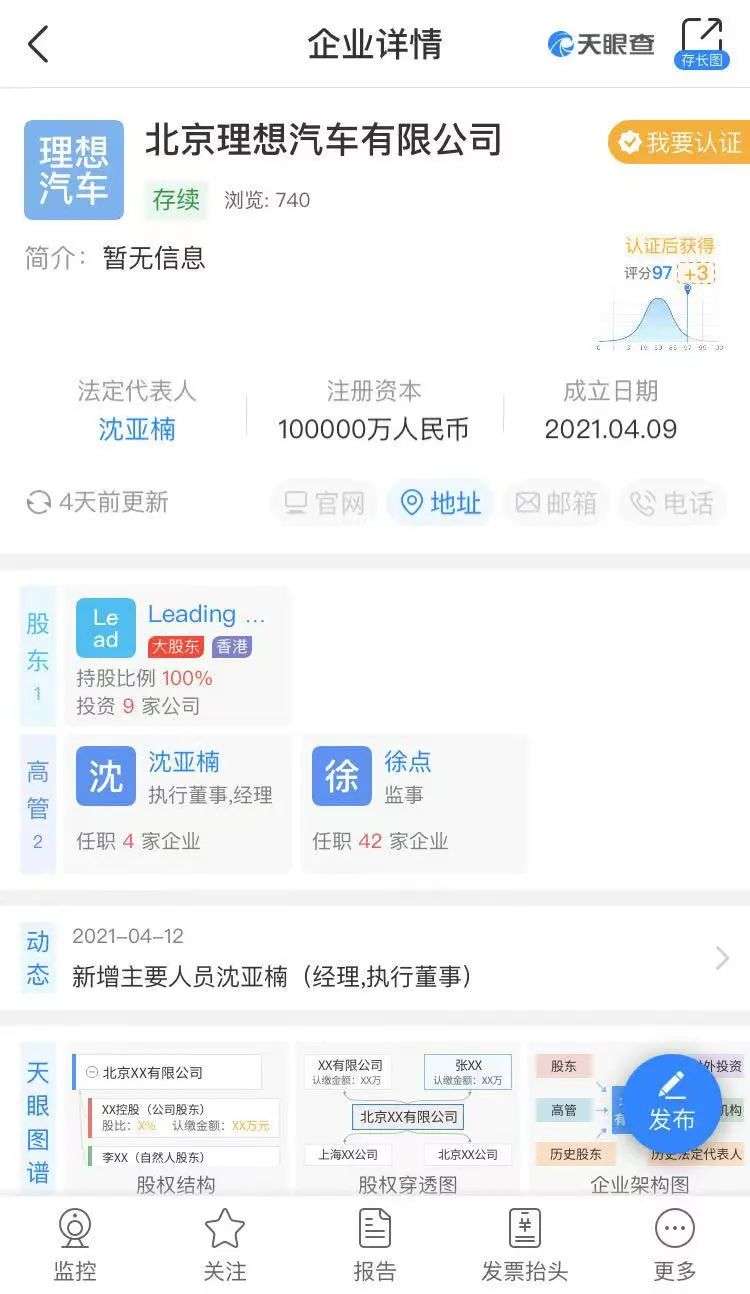Screen dimensions: 750x1294
Task: Open shareholder Leading card
Action: pyautogui.click(x=178, y=656)
